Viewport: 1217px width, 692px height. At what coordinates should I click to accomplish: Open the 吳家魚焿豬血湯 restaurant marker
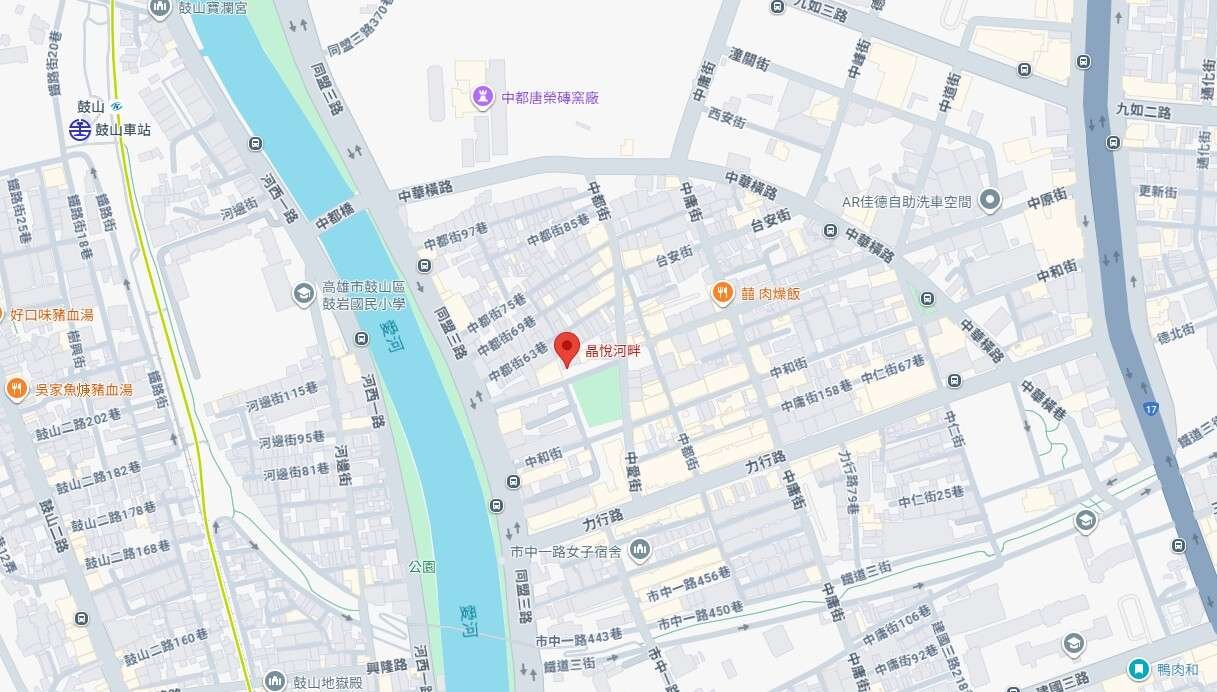pos(15,389)
